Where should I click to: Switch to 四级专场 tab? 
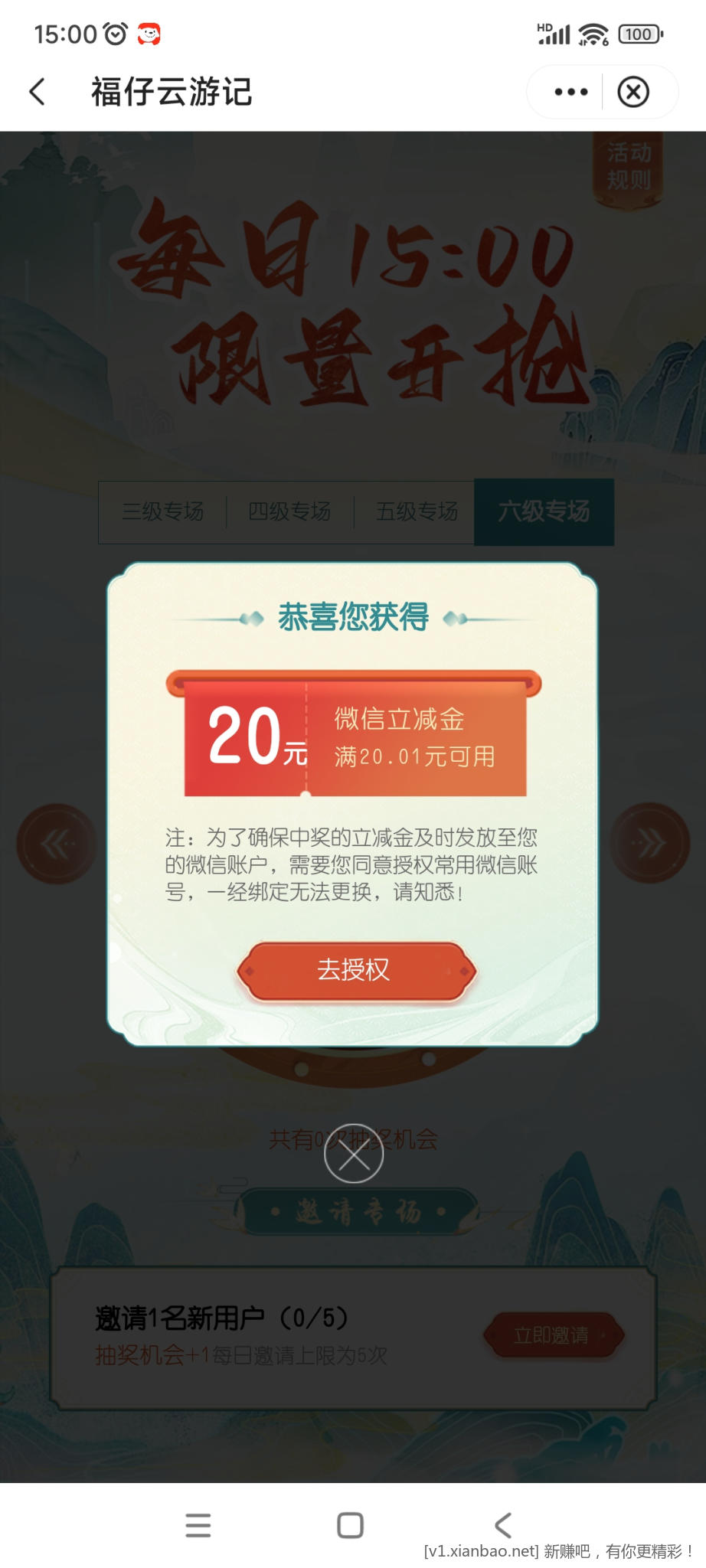click(x=289, y=511)
